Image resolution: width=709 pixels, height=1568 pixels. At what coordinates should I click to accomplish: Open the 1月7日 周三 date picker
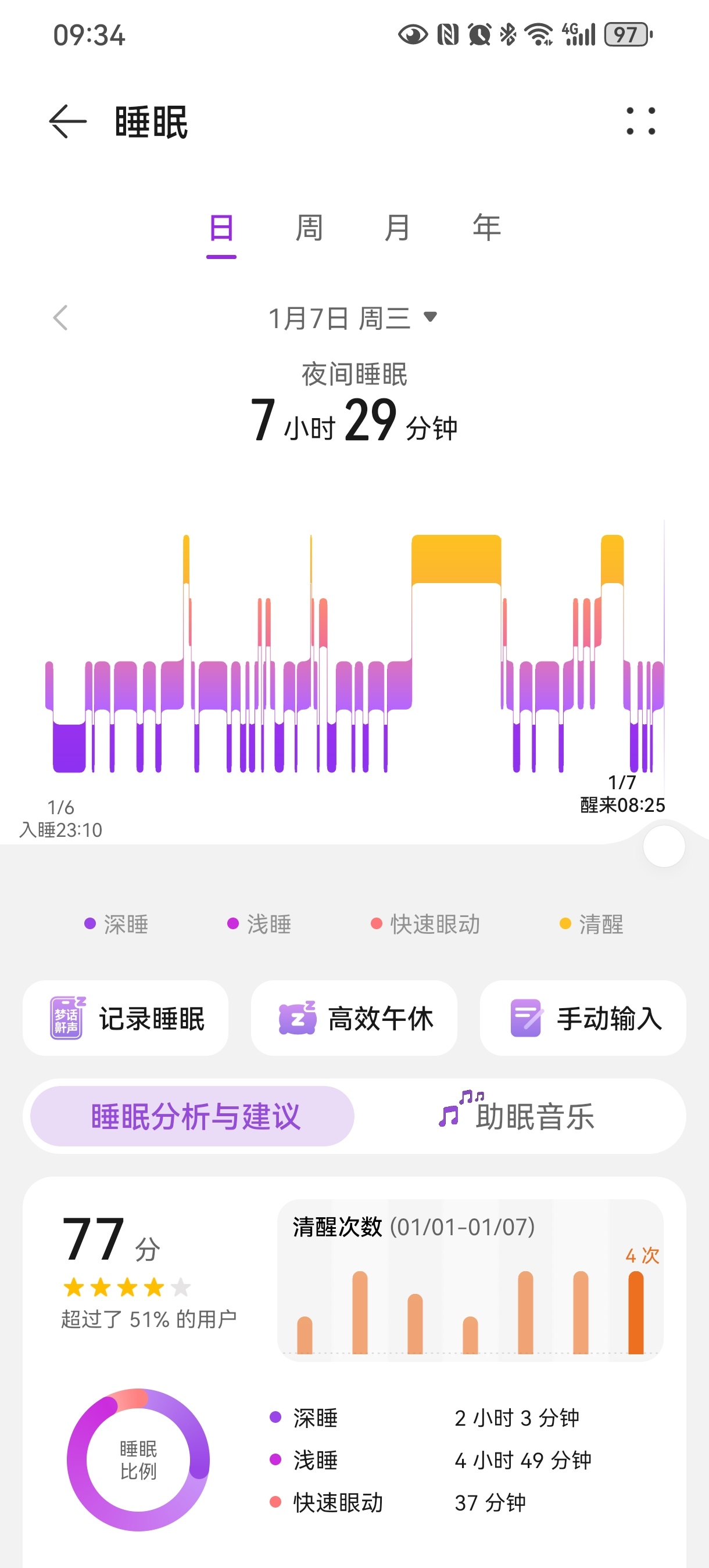353,318
